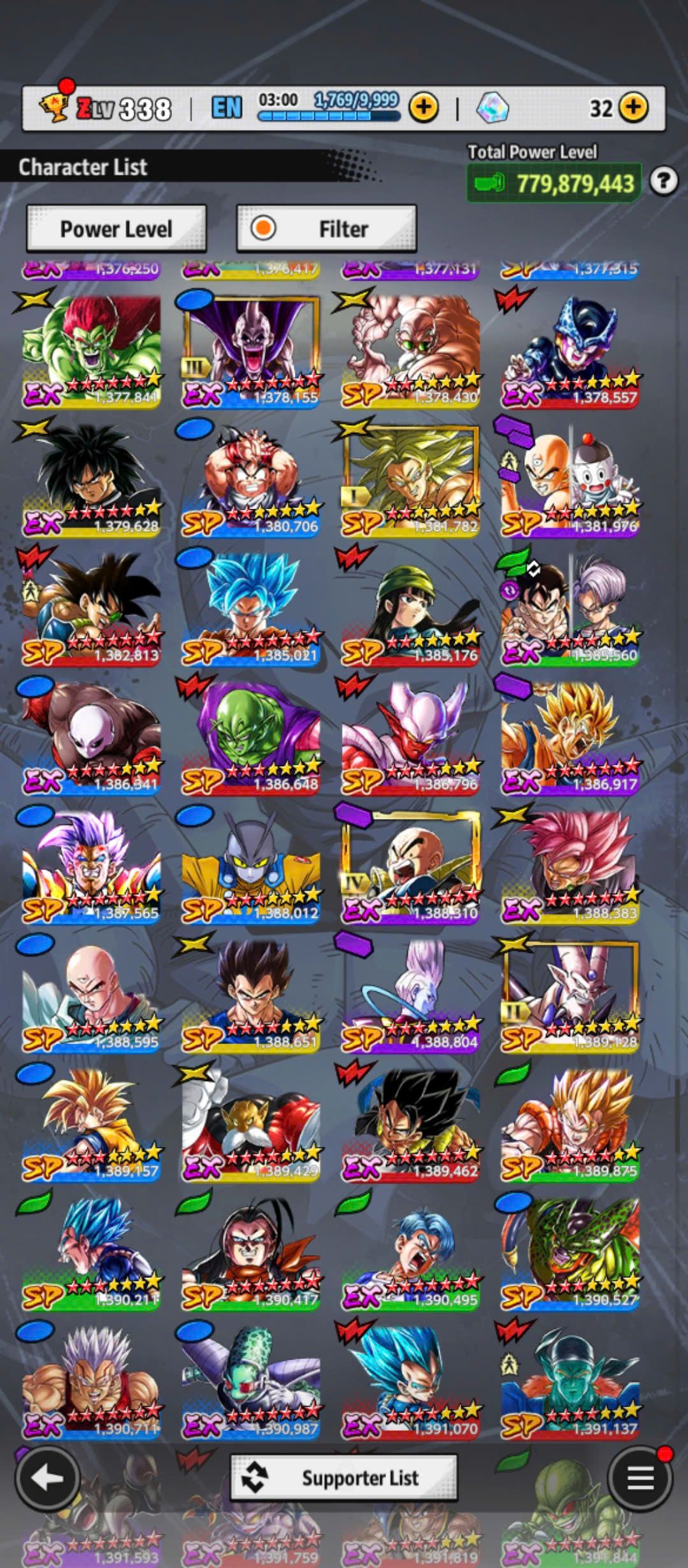Switch to the Supporter List
Image resolution: width=688 pixels, height=1568 pixels.
pos(343,1477)
